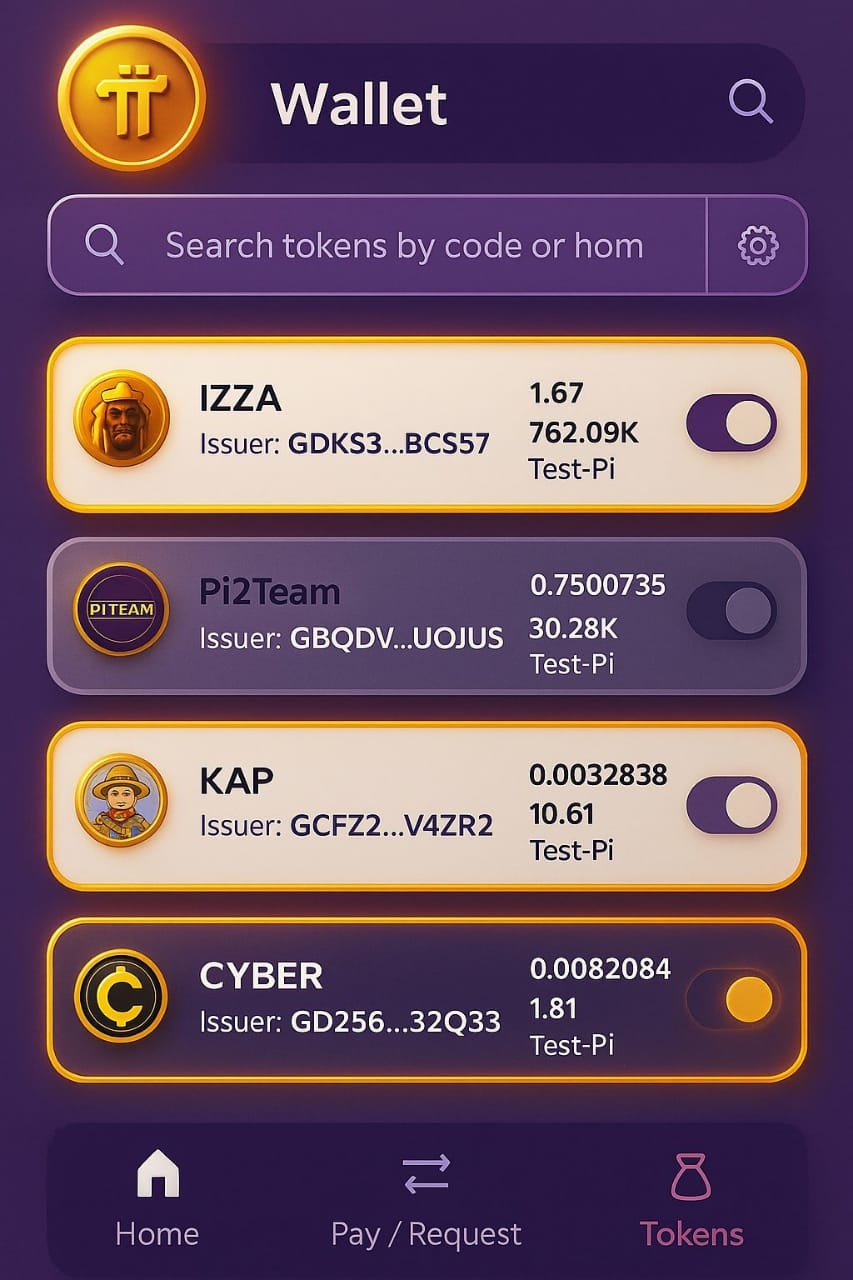Toggle the CYBER token switch
Image resolution: width=853 pixels, height=1280 pixels.
[x=731, y=998]
